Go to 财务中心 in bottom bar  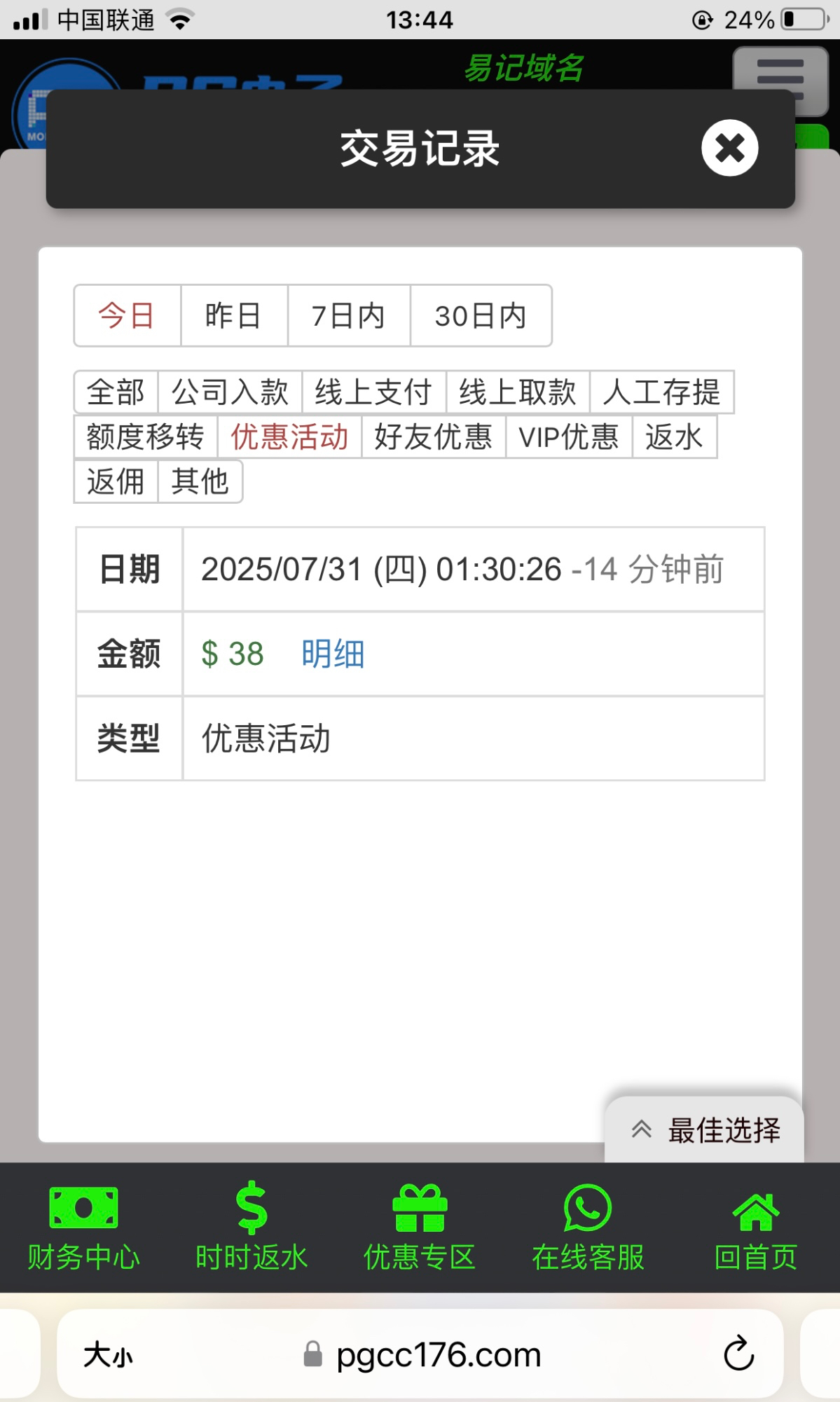point(83,1226)
